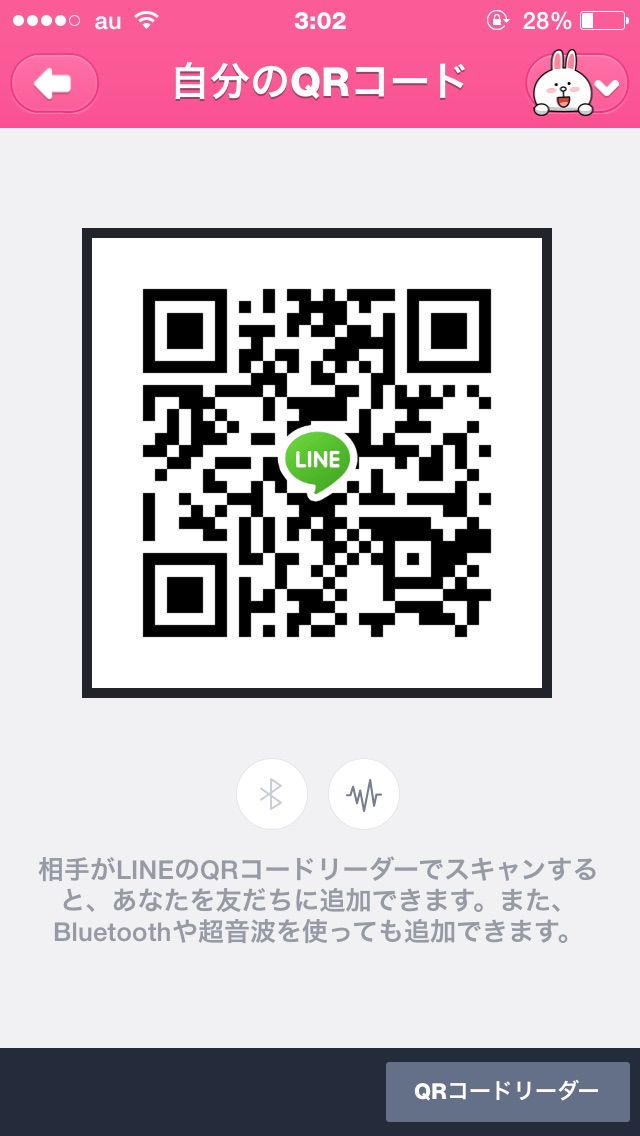Go back using the arrow button
This screenshot has width=640, height=1136.
point(54,83)
